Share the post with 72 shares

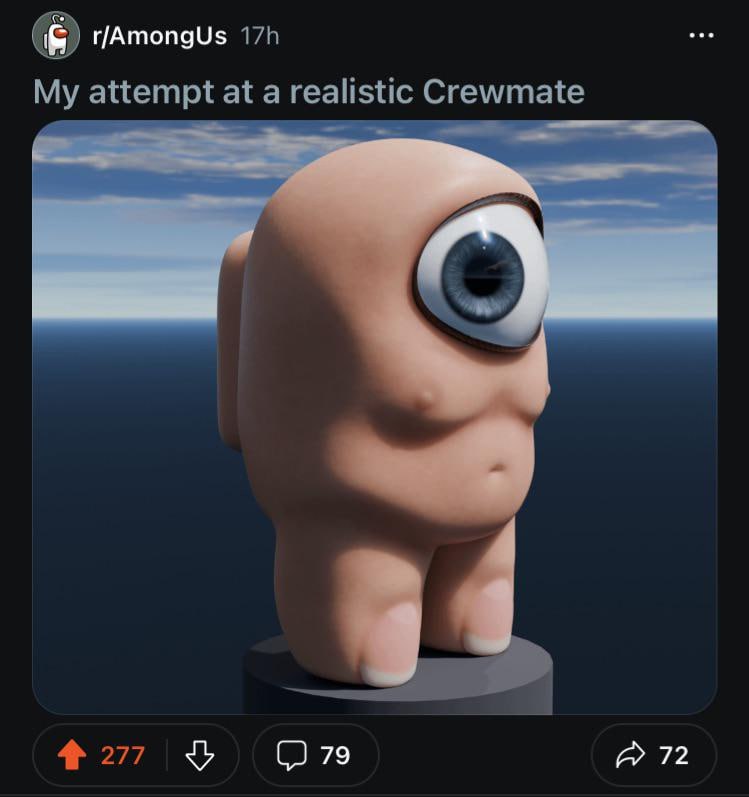[x=653, y=755]
